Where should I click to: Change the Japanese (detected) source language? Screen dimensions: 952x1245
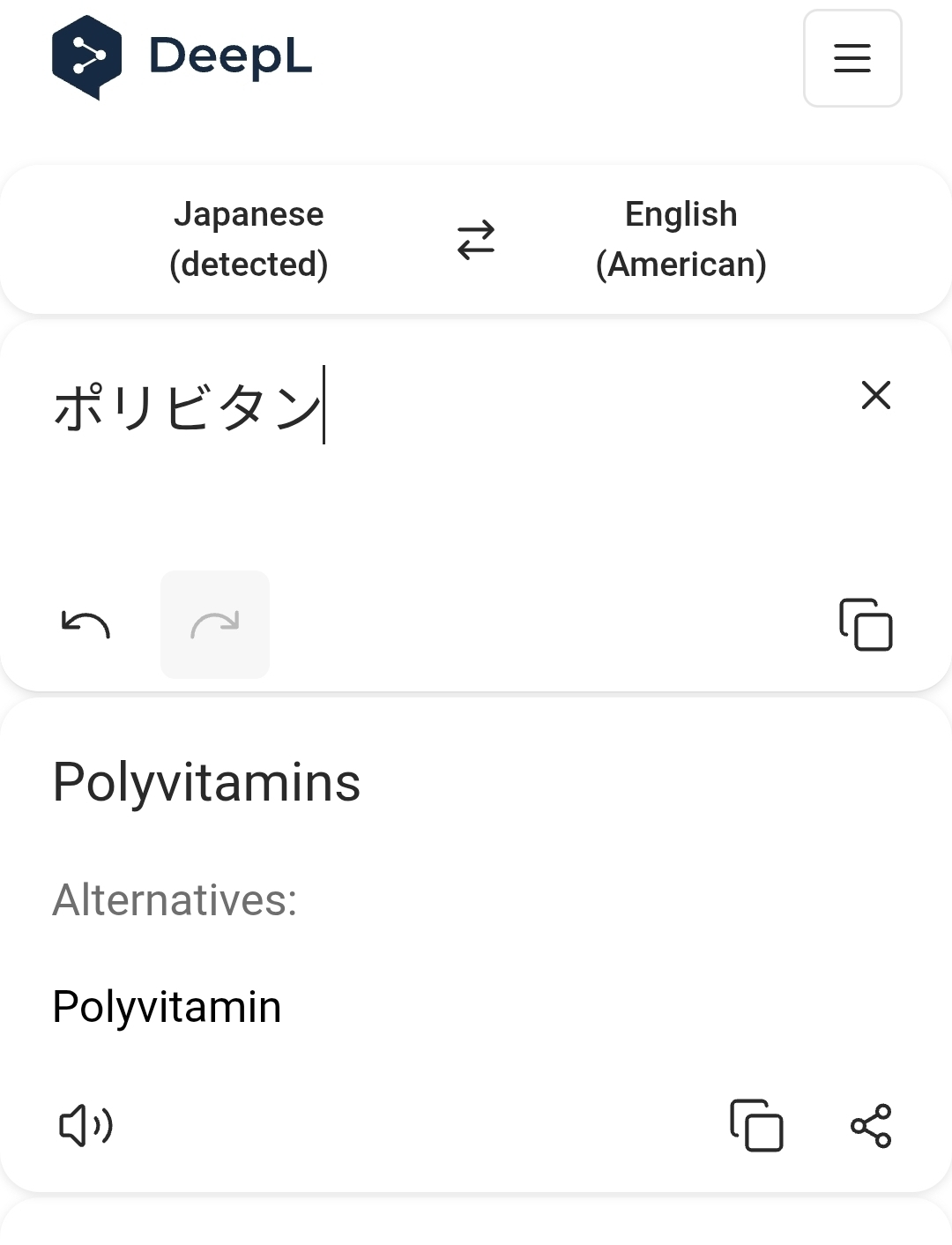pos(249,239)
